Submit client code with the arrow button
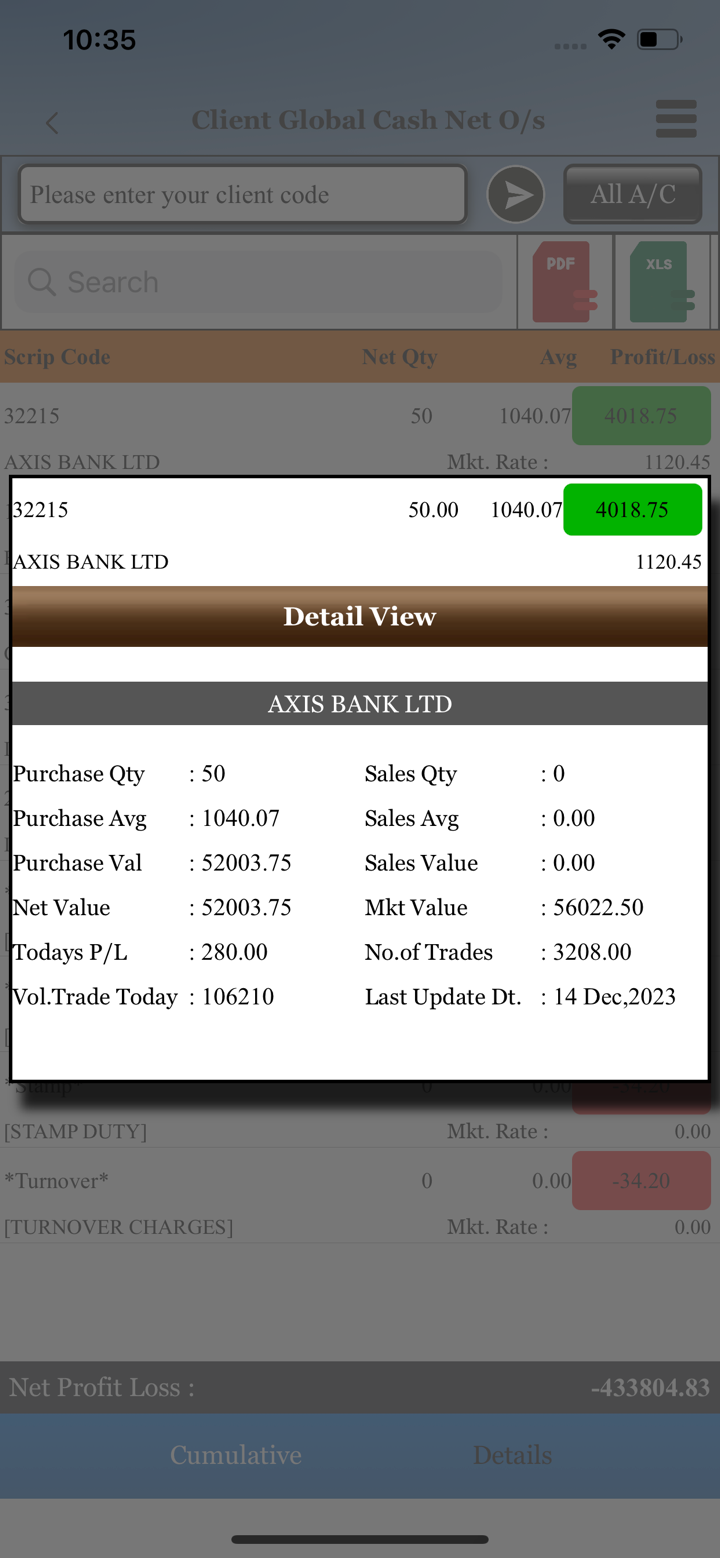 tap(516, 194)
